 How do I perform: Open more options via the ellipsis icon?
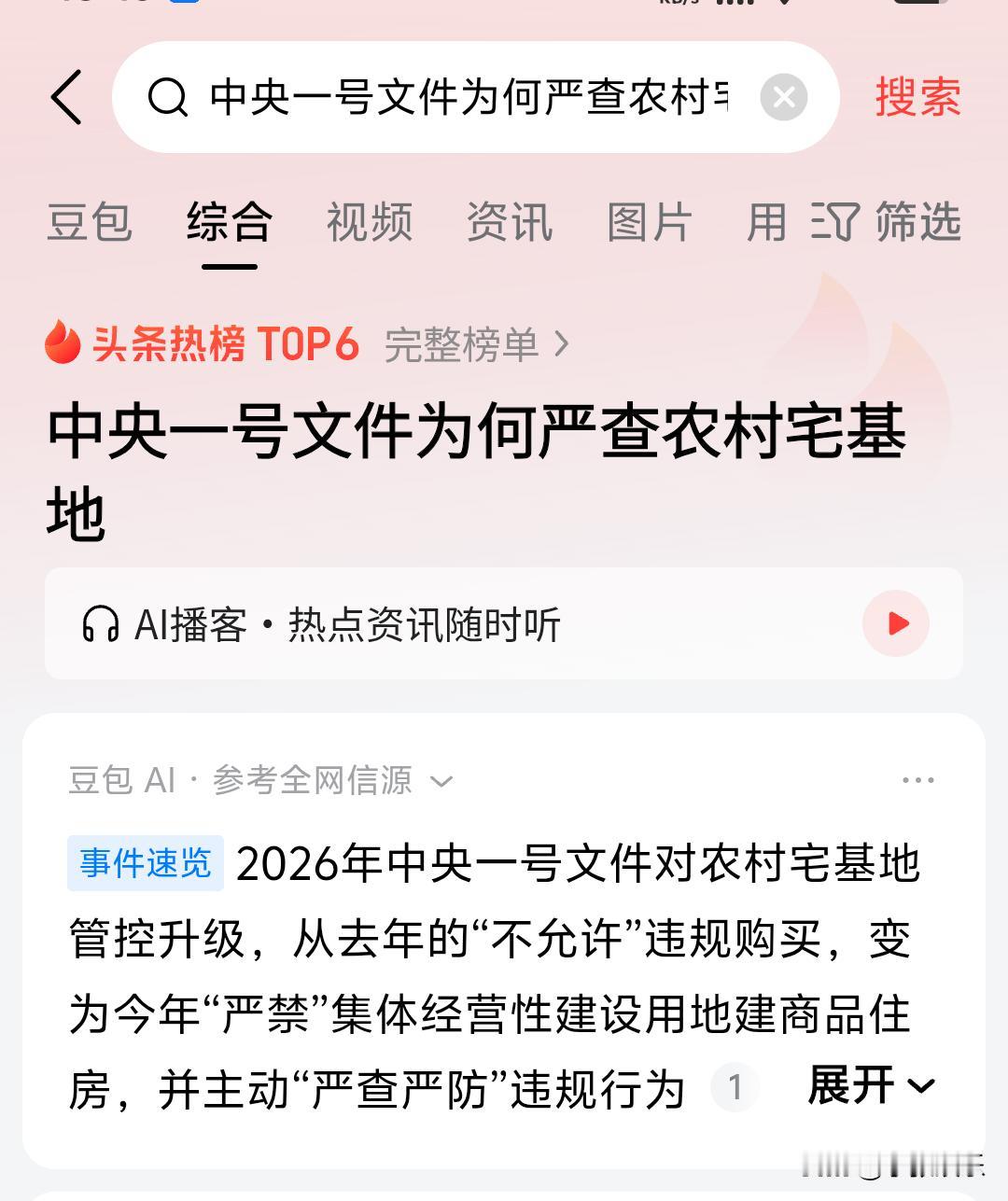919,780
